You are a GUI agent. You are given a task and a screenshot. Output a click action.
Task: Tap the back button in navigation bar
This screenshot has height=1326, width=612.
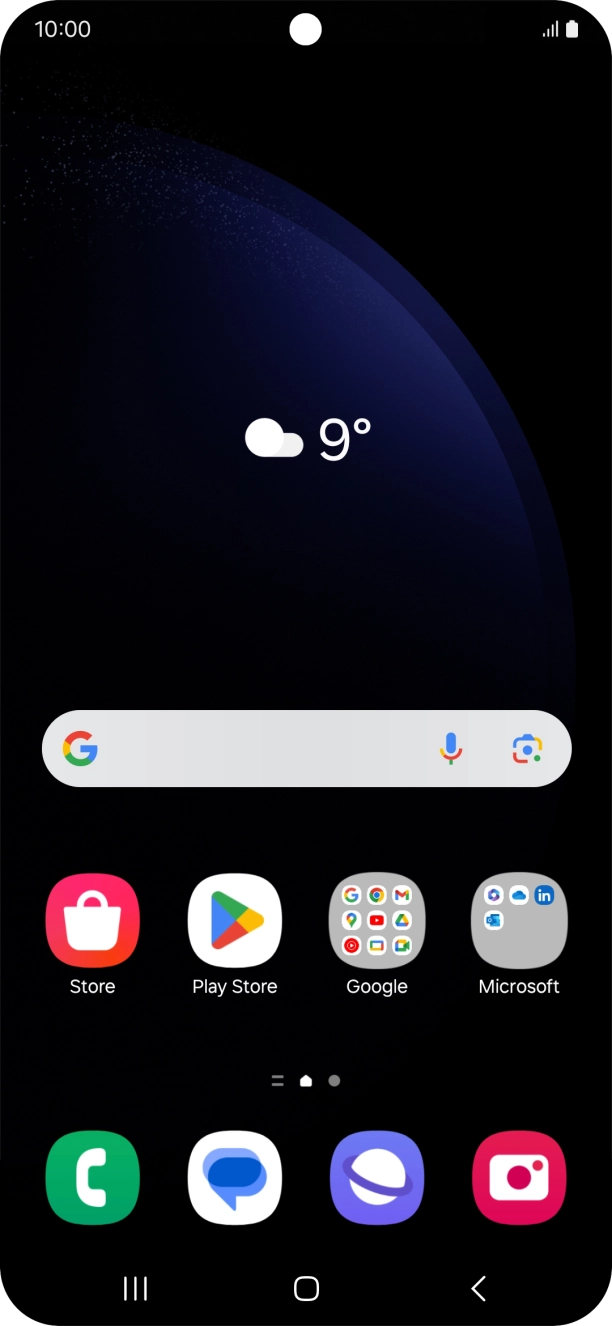(478, 1289)
